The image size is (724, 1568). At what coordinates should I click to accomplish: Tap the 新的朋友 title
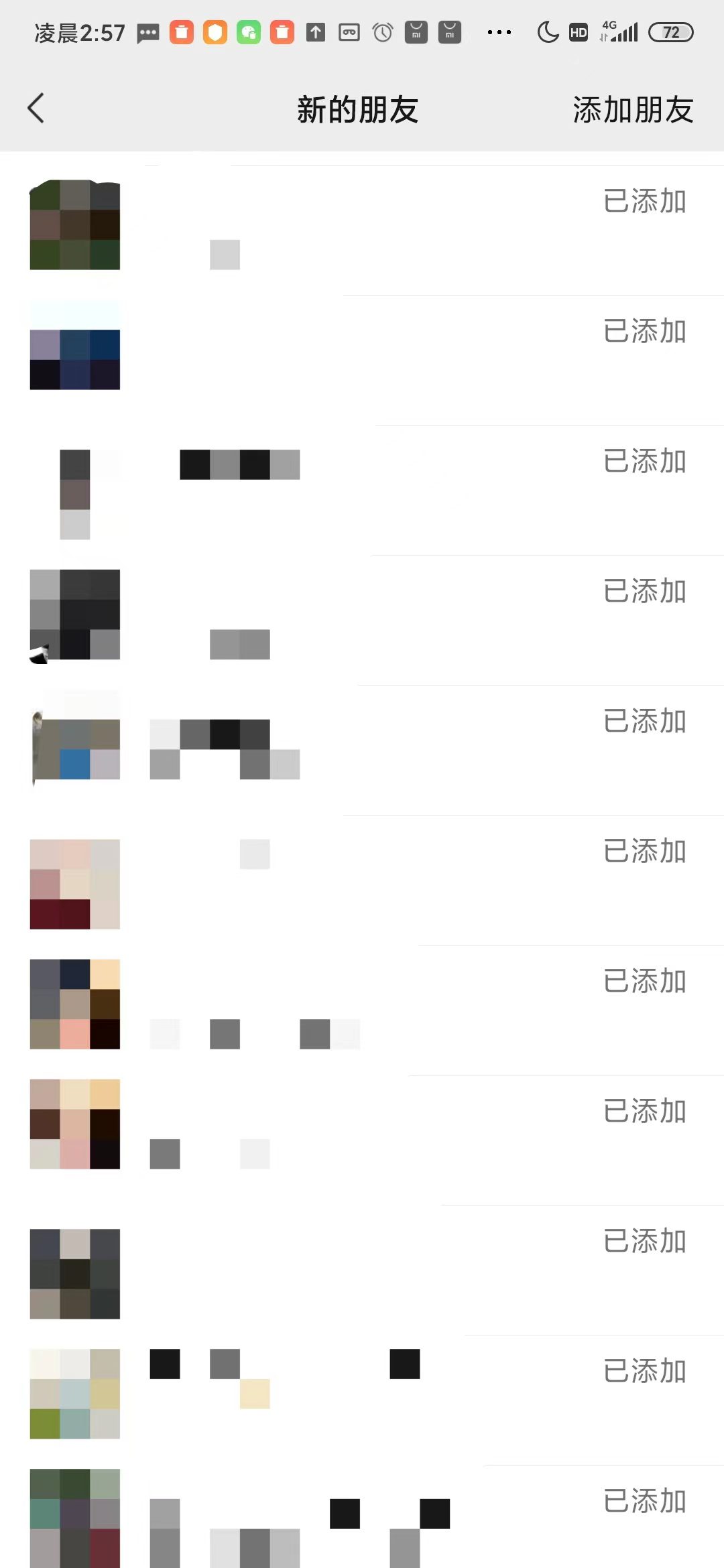point(357,111)
